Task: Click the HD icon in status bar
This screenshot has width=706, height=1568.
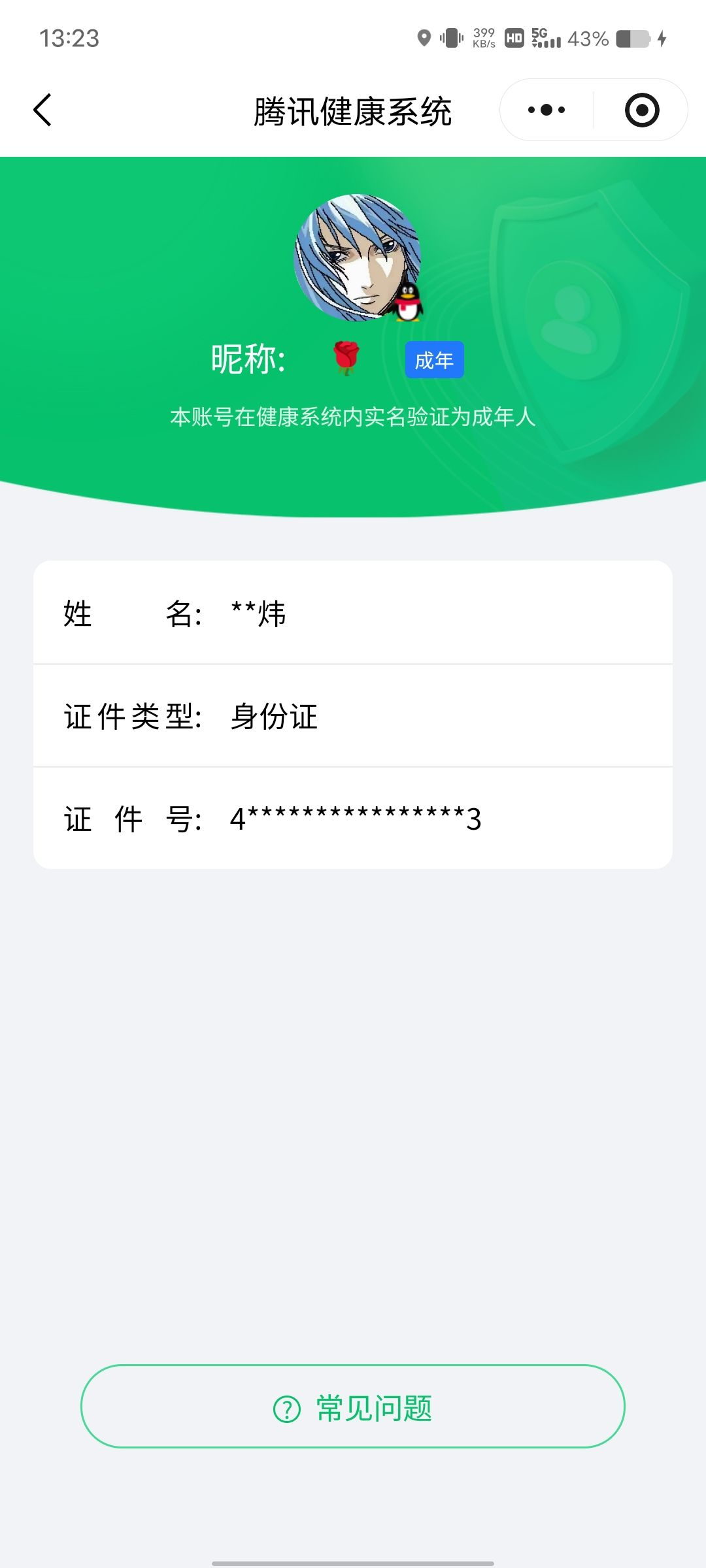Action: (x=513, y=39)
